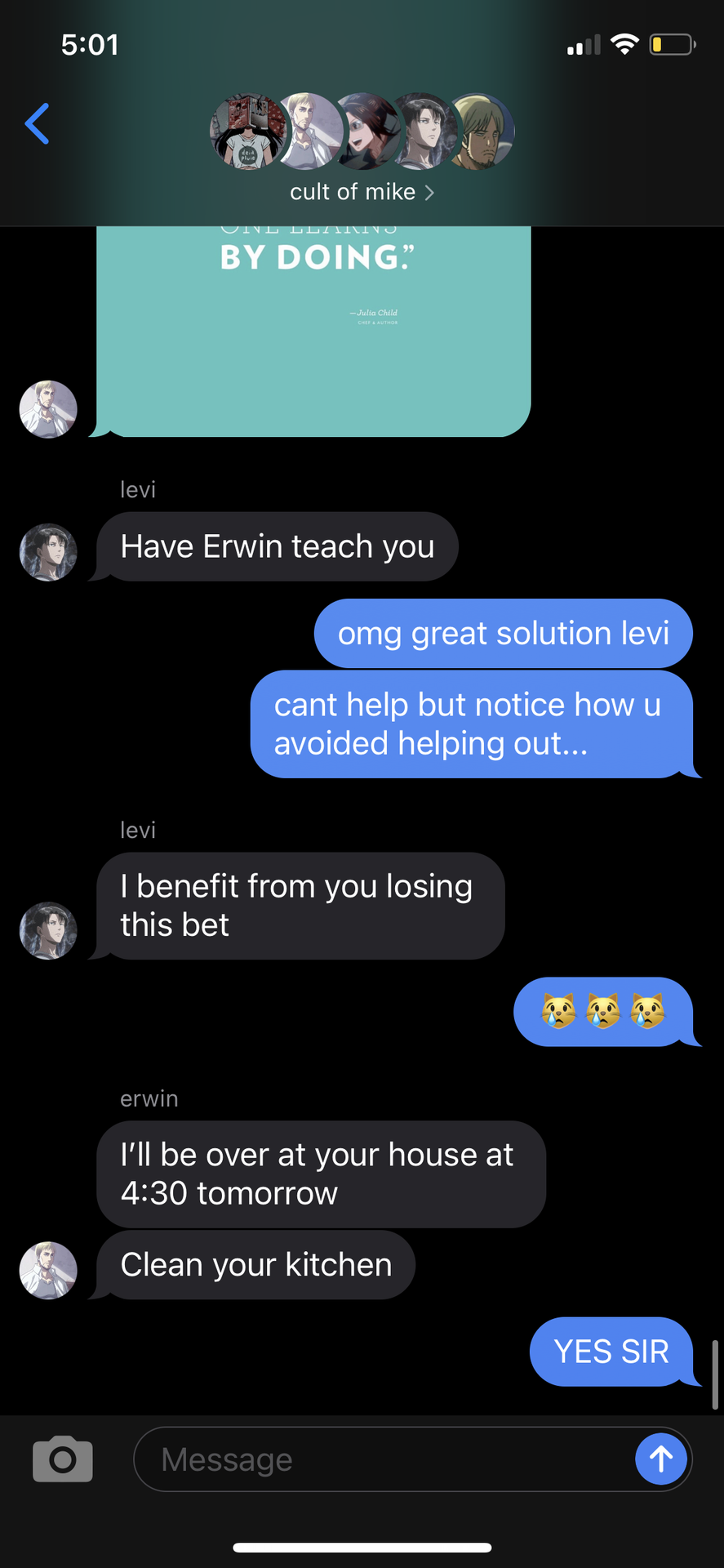Go back to the messages list
The height and width of the screenshot is (1568, 724).
(x=37, y=124)
